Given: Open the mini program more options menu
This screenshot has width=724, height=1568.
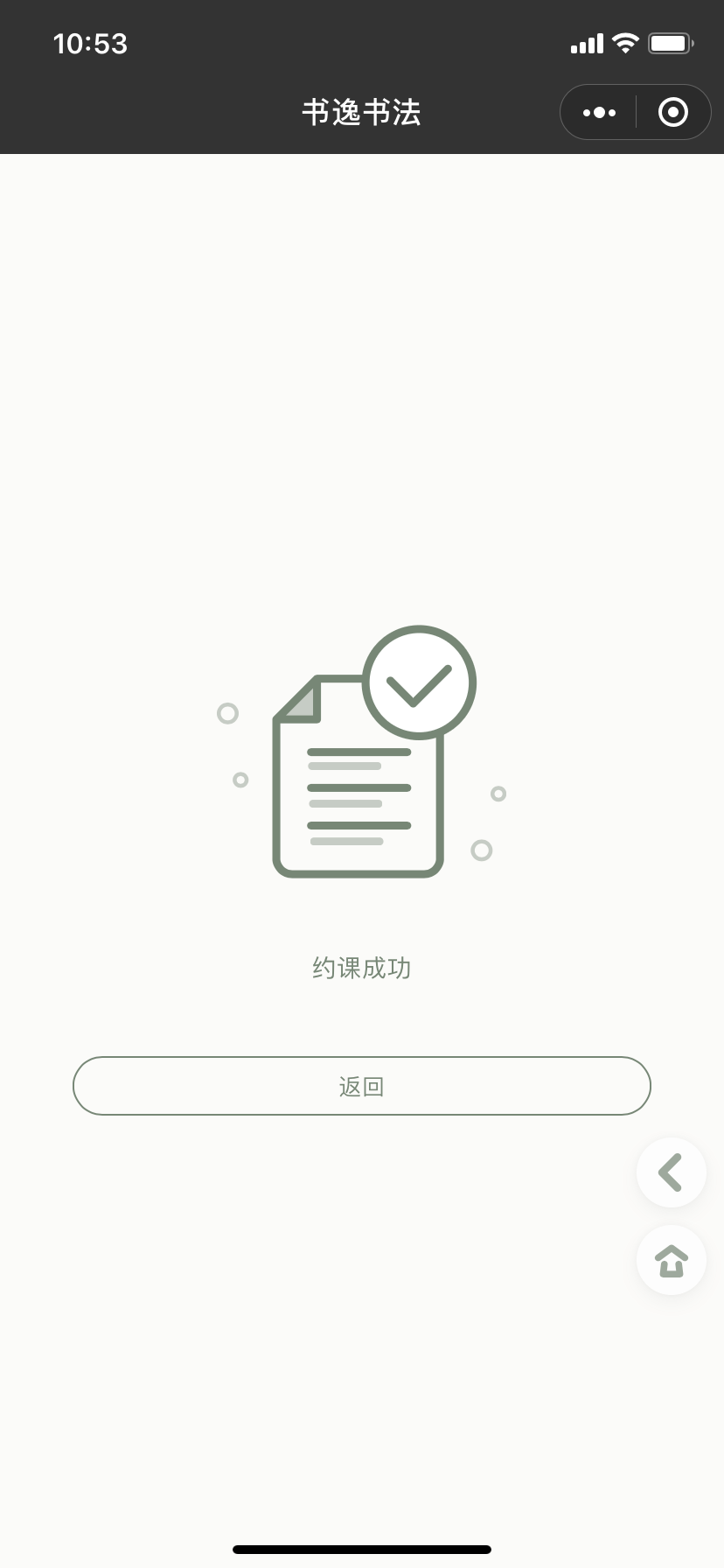Looking at the screenshot, I should click(599, 112).
